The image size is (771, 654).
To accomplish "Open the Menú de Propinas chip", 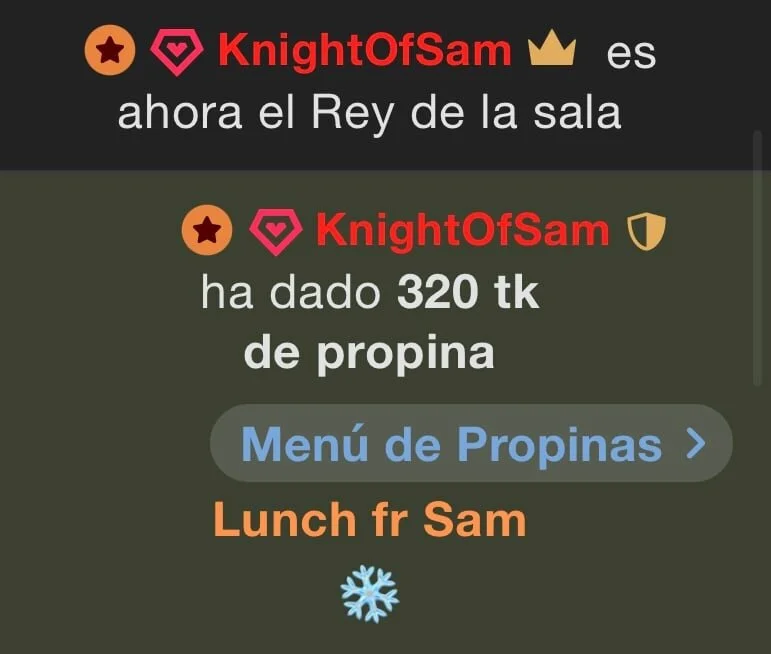I will (x=471, y=444).
